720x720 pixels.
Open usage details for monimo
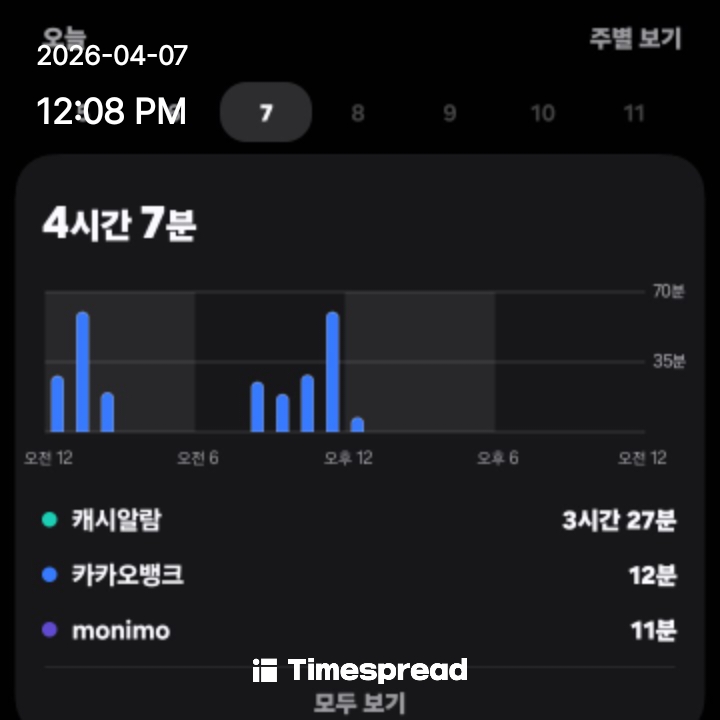click(x=360, y=630)
